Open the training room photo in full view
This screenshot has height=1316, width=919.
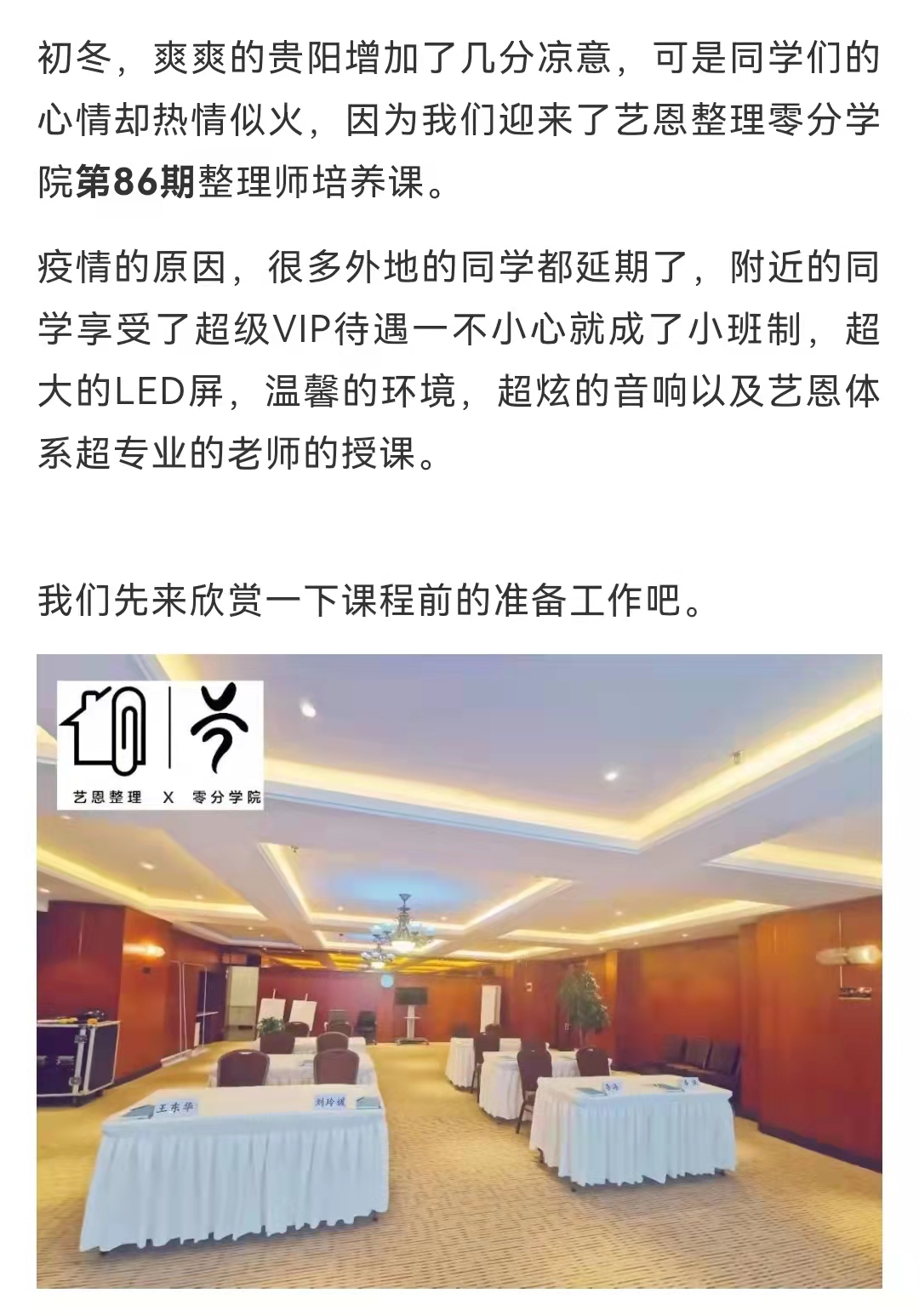point(459,970)
